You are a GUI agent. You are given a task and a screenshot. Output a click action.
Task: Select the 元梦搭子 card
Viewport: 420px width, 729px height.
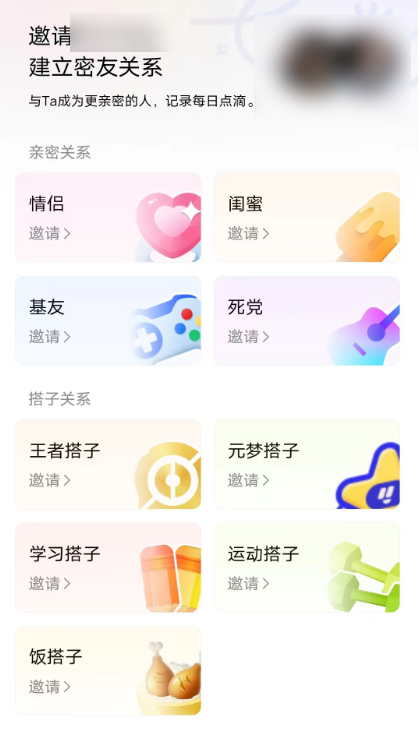point(307,464)
